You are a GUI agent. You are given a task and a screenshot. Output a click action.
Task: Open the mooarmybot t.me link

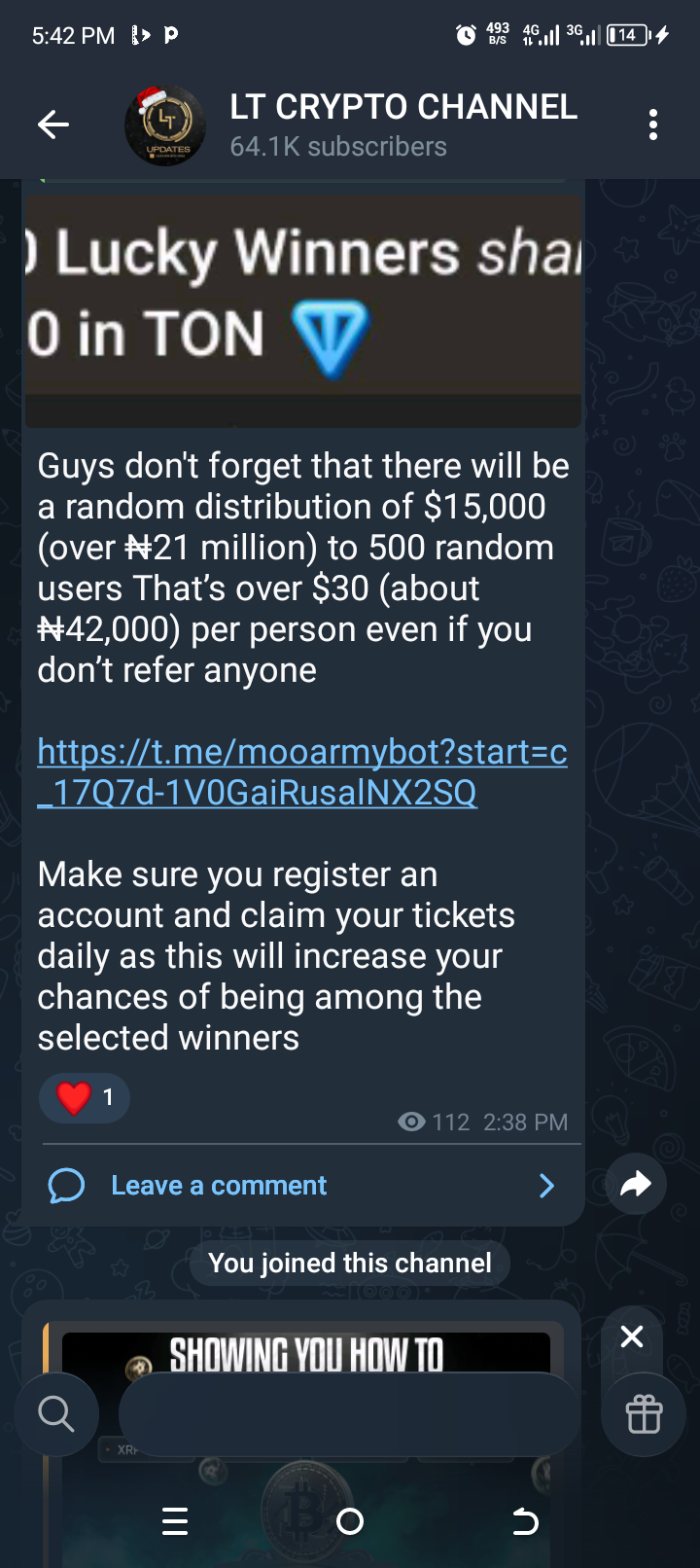tap(301, 771)
